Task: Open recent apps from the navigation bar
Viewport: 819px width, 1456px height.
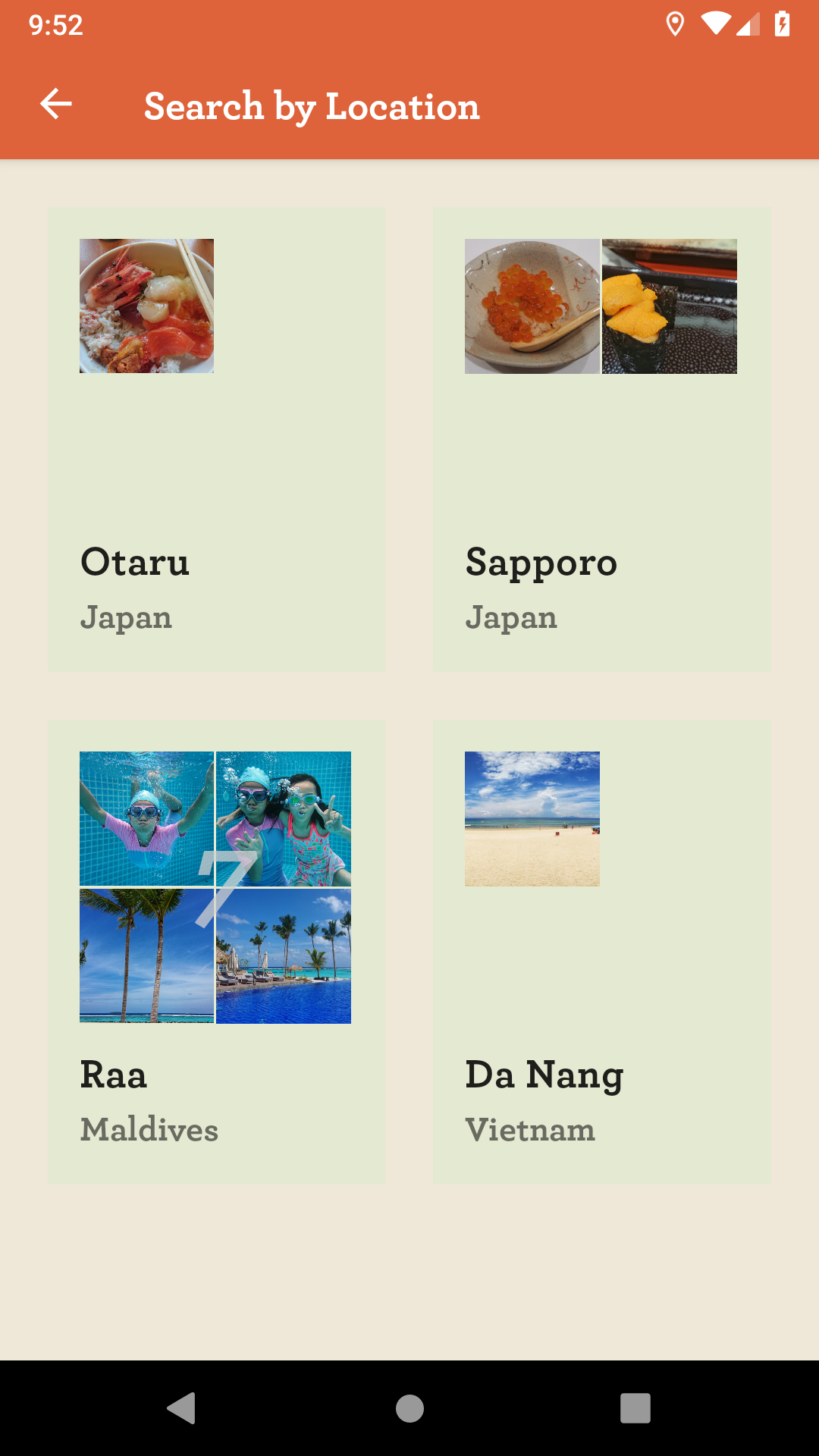Action: coord(635,1408)
